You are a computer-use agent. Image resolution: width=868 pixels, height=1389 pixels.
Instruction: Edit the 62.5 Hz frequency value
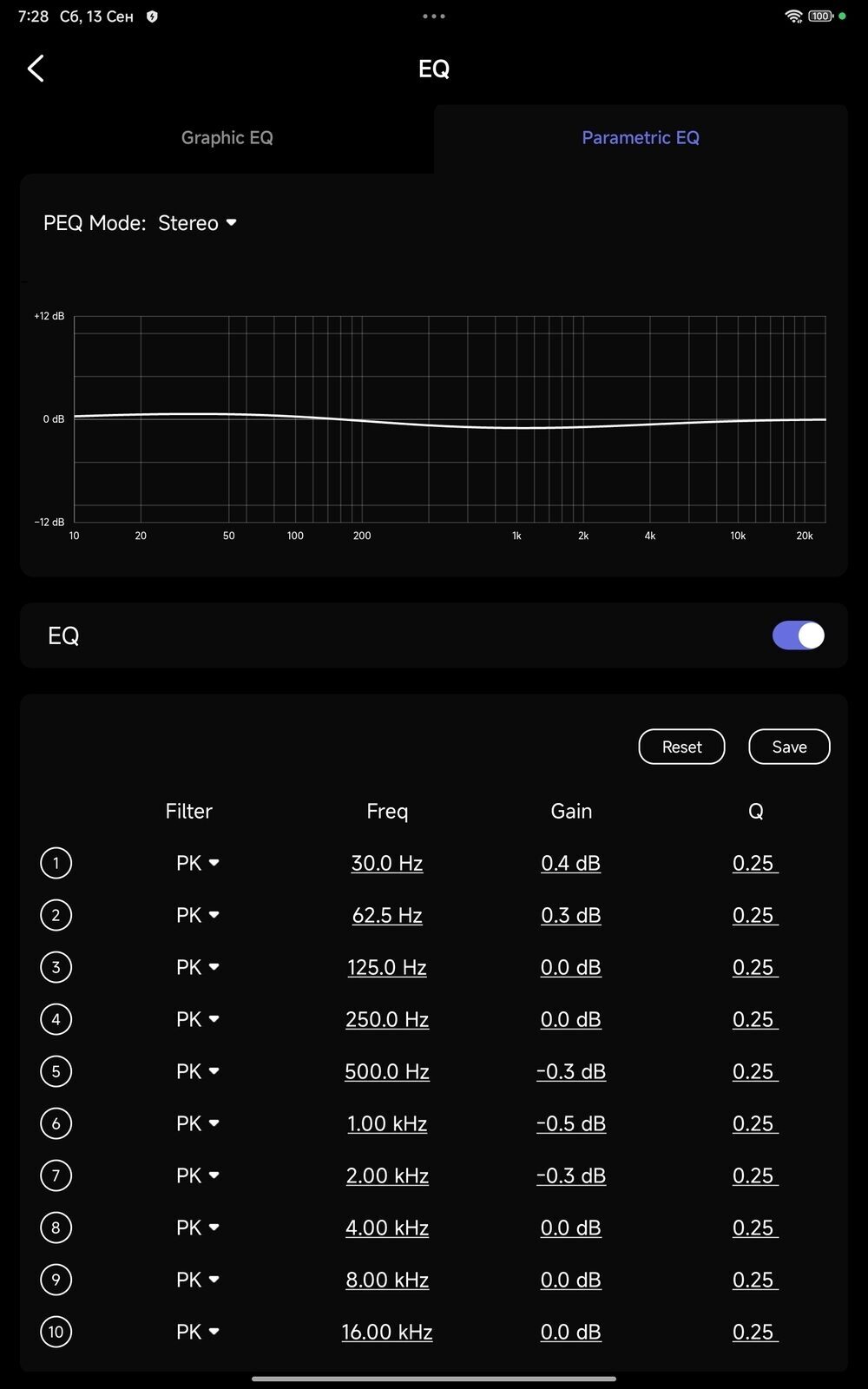tap(387, 915)
